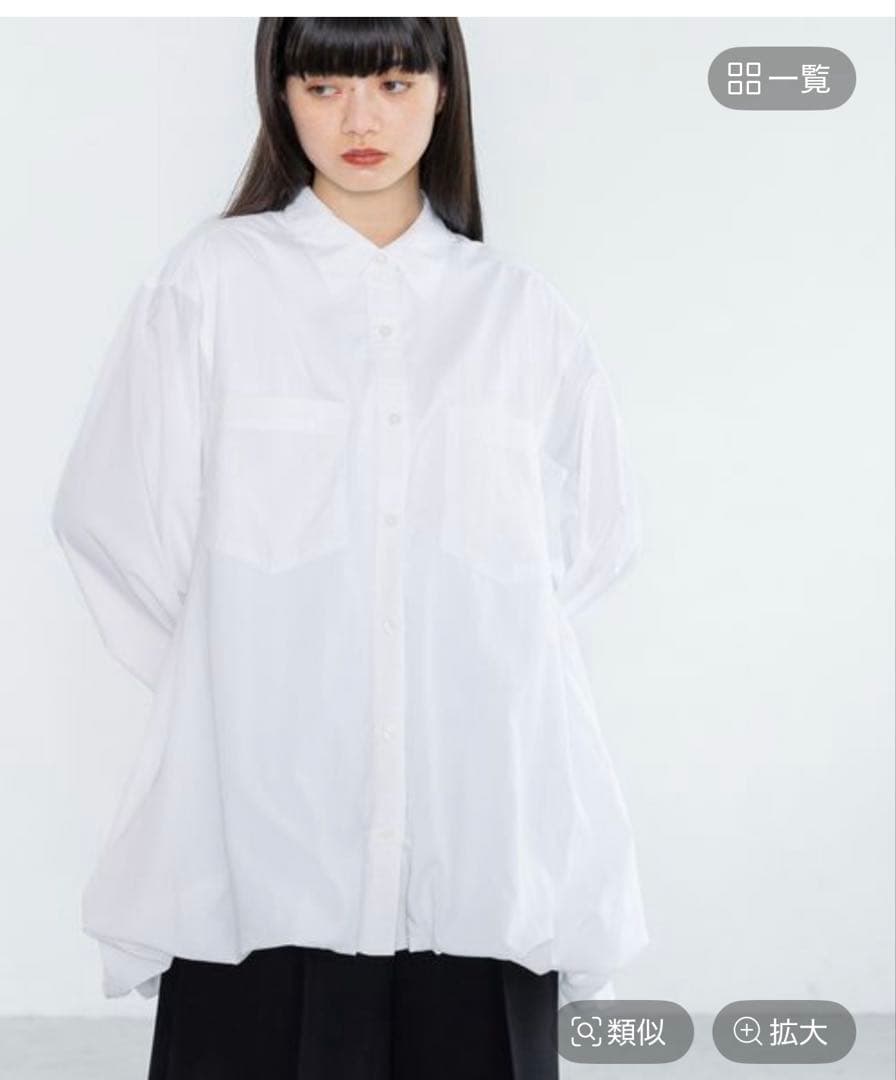
Task: Enlarge the product photo with 拡大
Action: click(783, 1031)
